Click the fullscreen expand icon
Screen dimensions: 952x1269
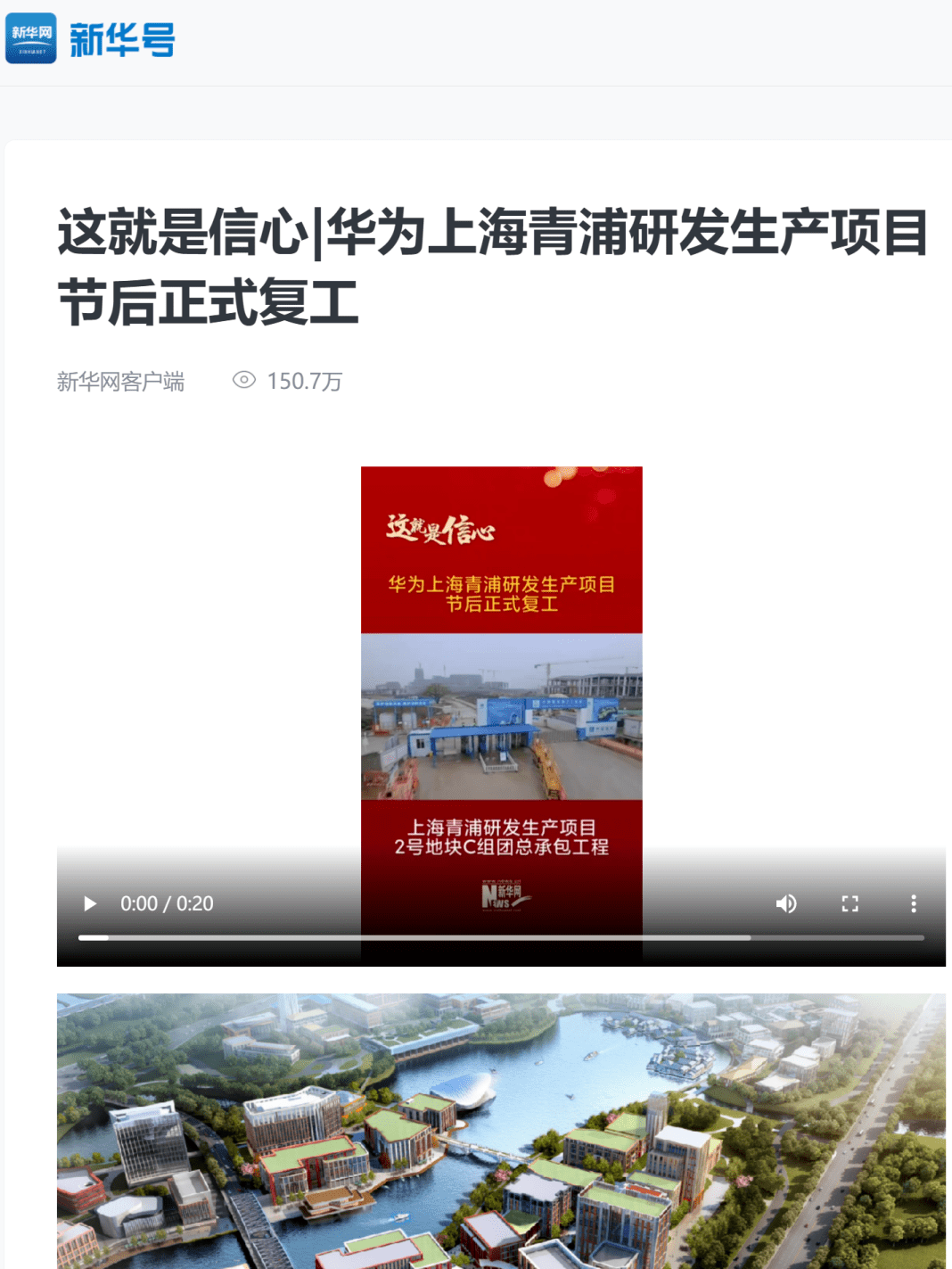click(849, 903)
